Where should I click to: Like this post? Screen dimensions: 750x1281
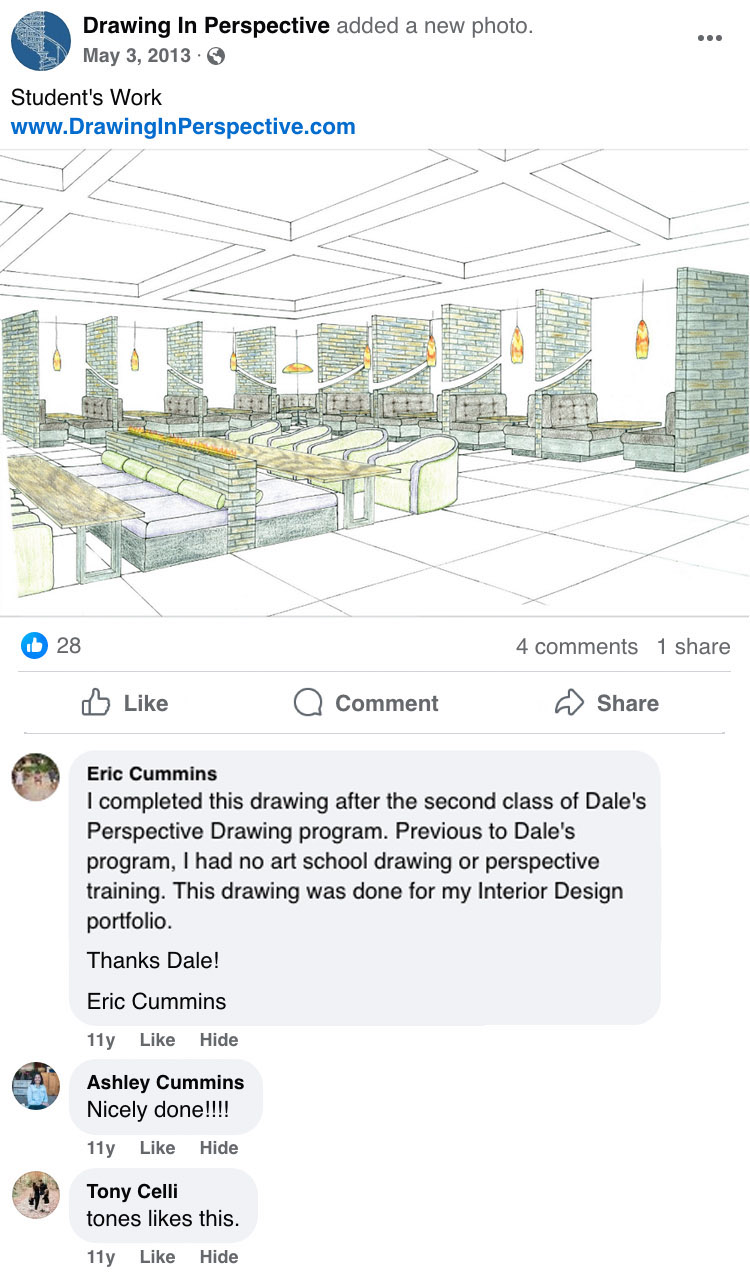click(125, 703)
